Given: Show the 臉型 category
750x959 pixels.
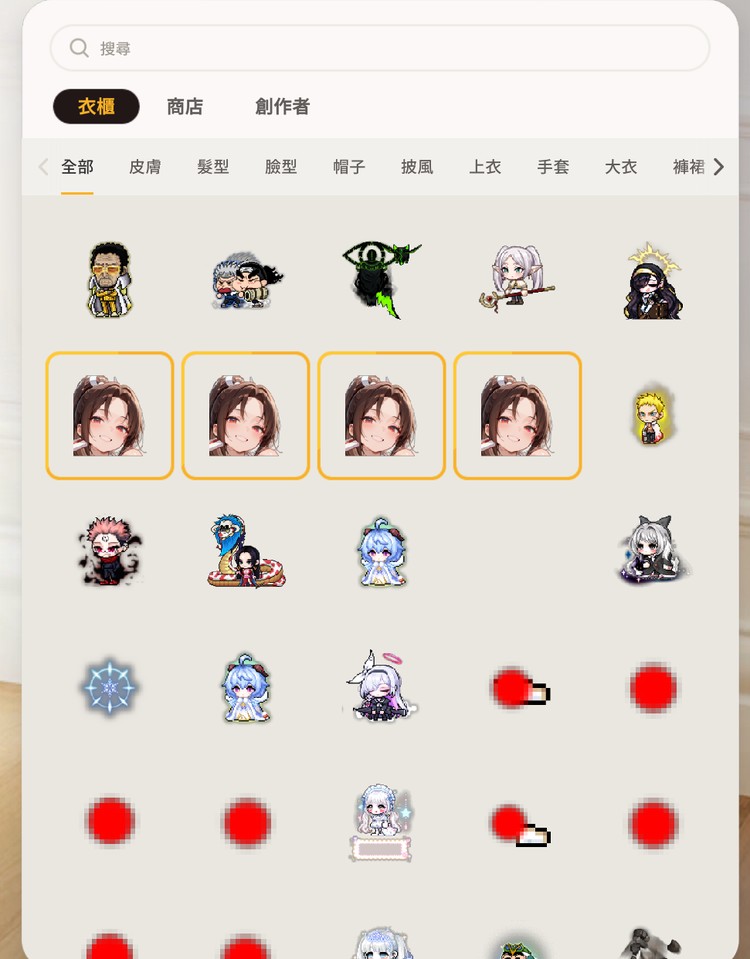Looking at the screenshot, I should 281,167.
